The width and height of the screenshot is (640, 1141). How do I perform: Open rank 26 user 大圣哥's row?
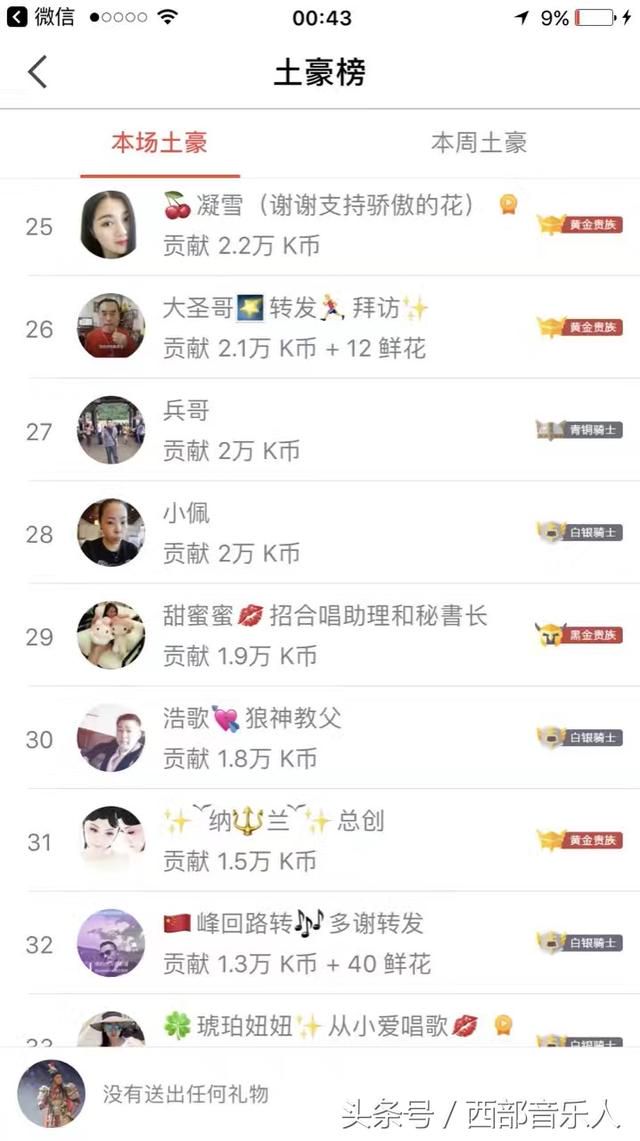(x=320, y=327)
